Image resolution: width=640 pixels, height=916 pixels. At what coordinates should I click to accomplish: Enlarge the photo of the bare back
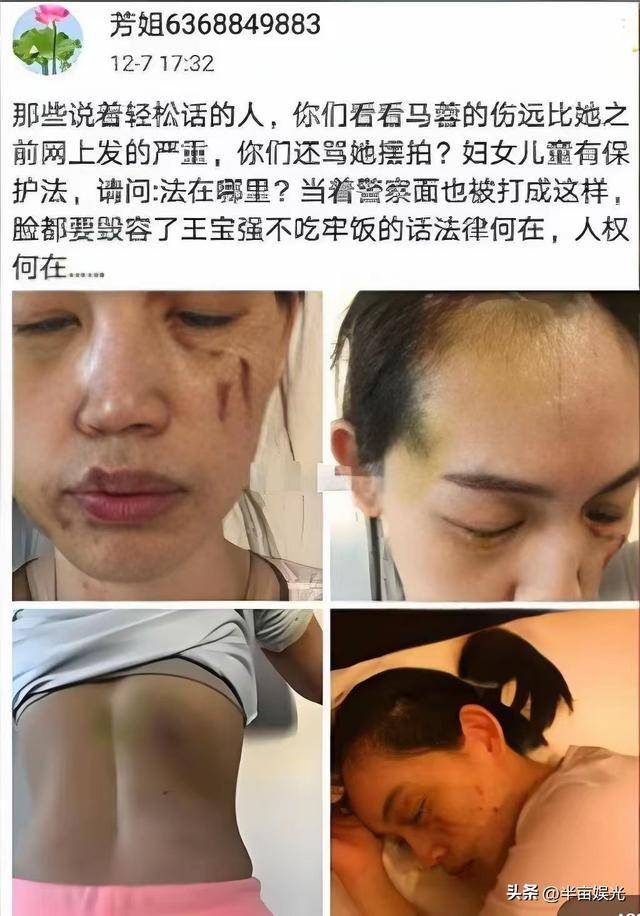(167, 760)
